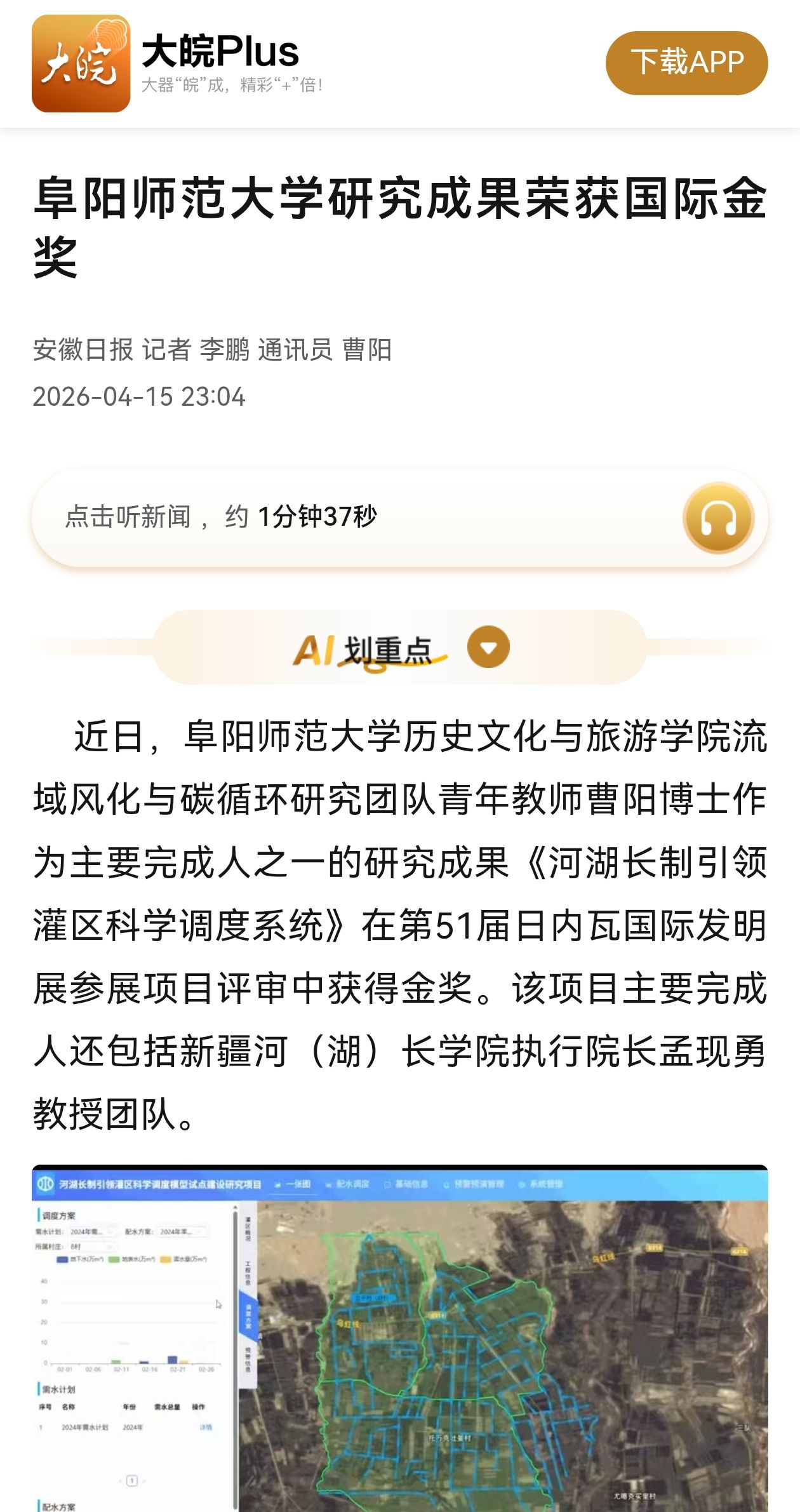Tap the 下载APP button
The height and width of the screenshot is (1512, 800).
(686, 63)
